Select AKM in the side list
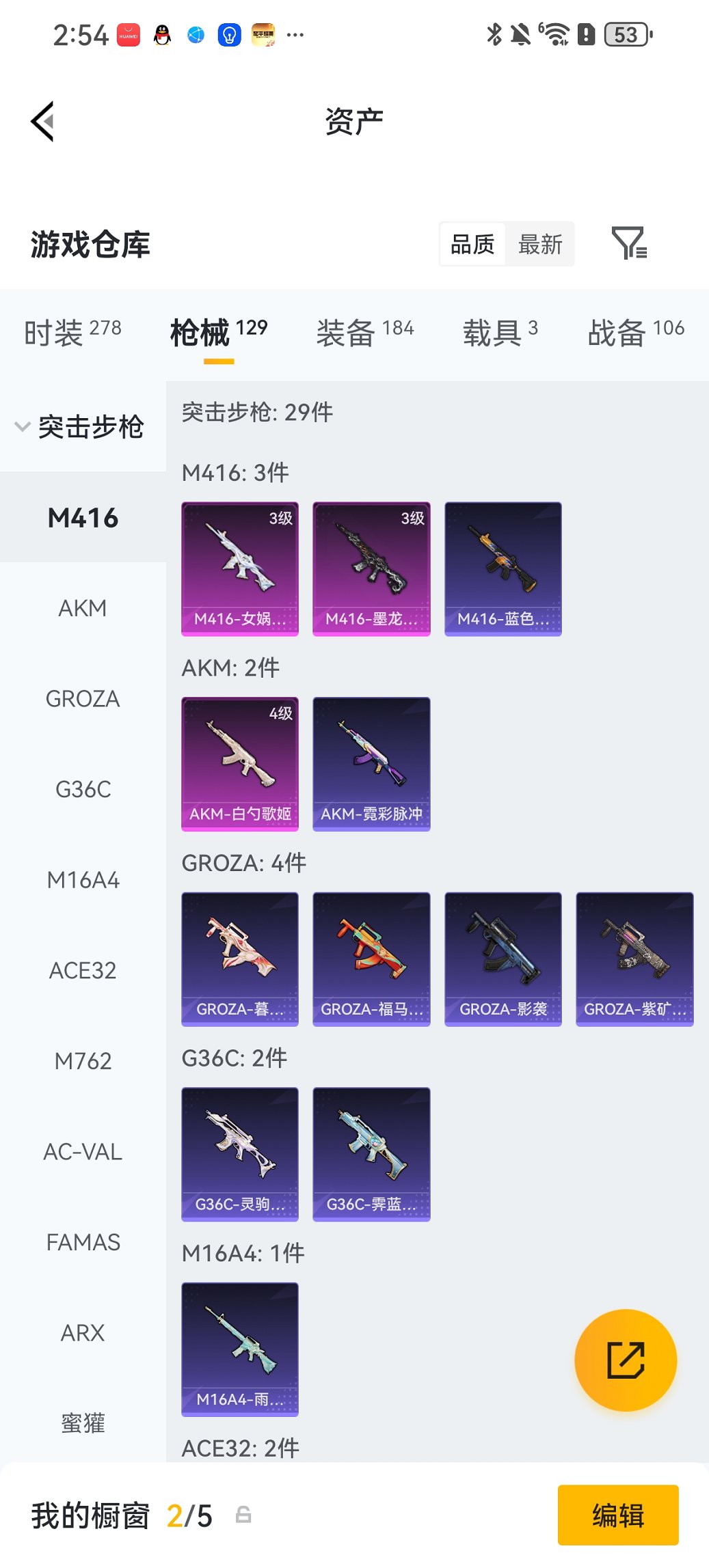The height and width of the screenshot is (1568, 709). coord(83,608)
